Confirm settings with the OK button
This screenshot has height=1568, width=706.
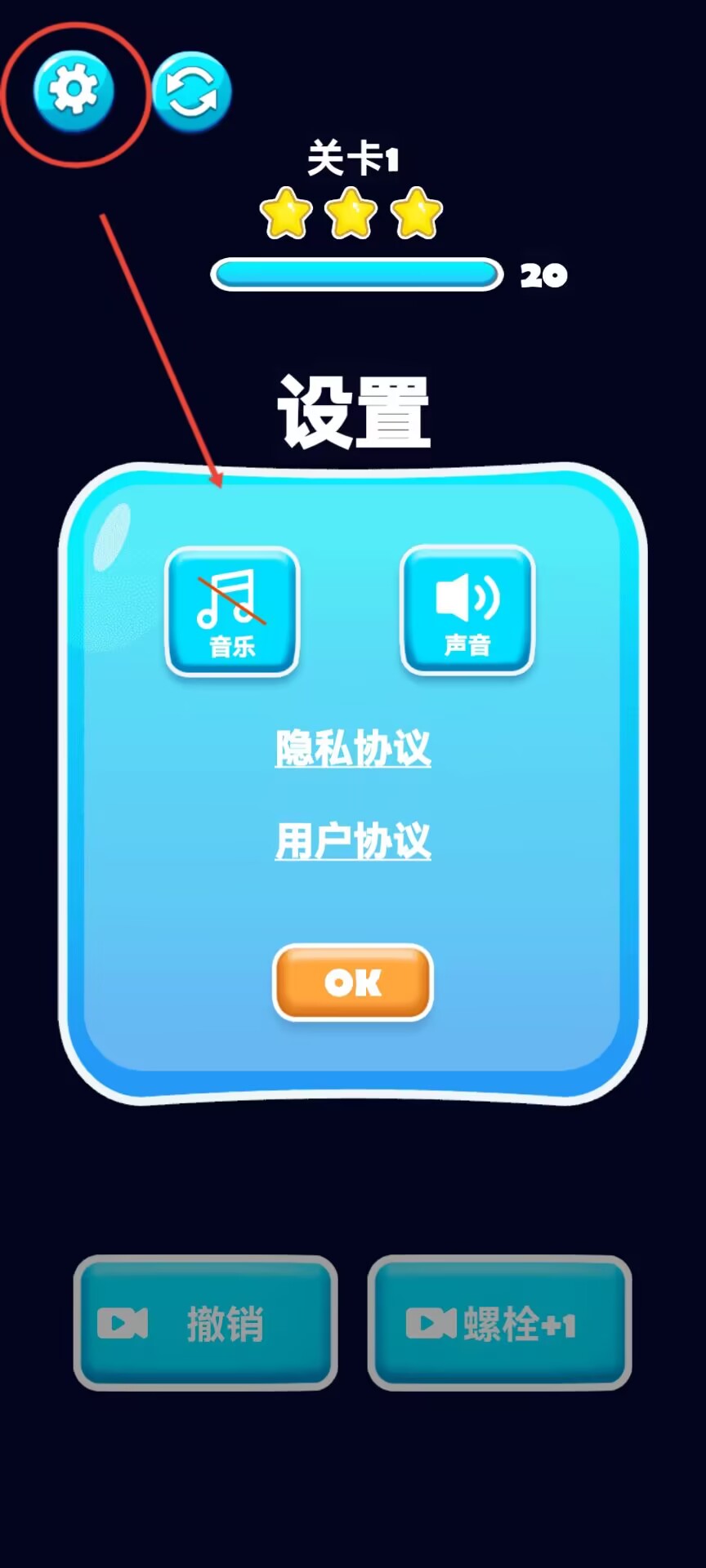click(x=353, y=982)
